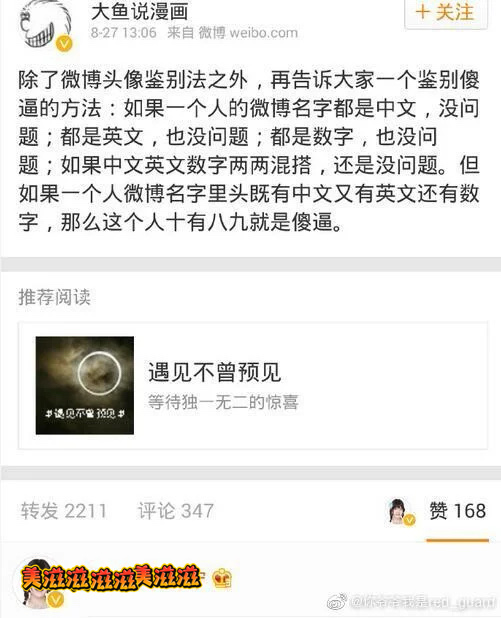Screen dimensions: 501x618
Task: Open the 大鱼说漫画 username link
Action: point(139,12)
